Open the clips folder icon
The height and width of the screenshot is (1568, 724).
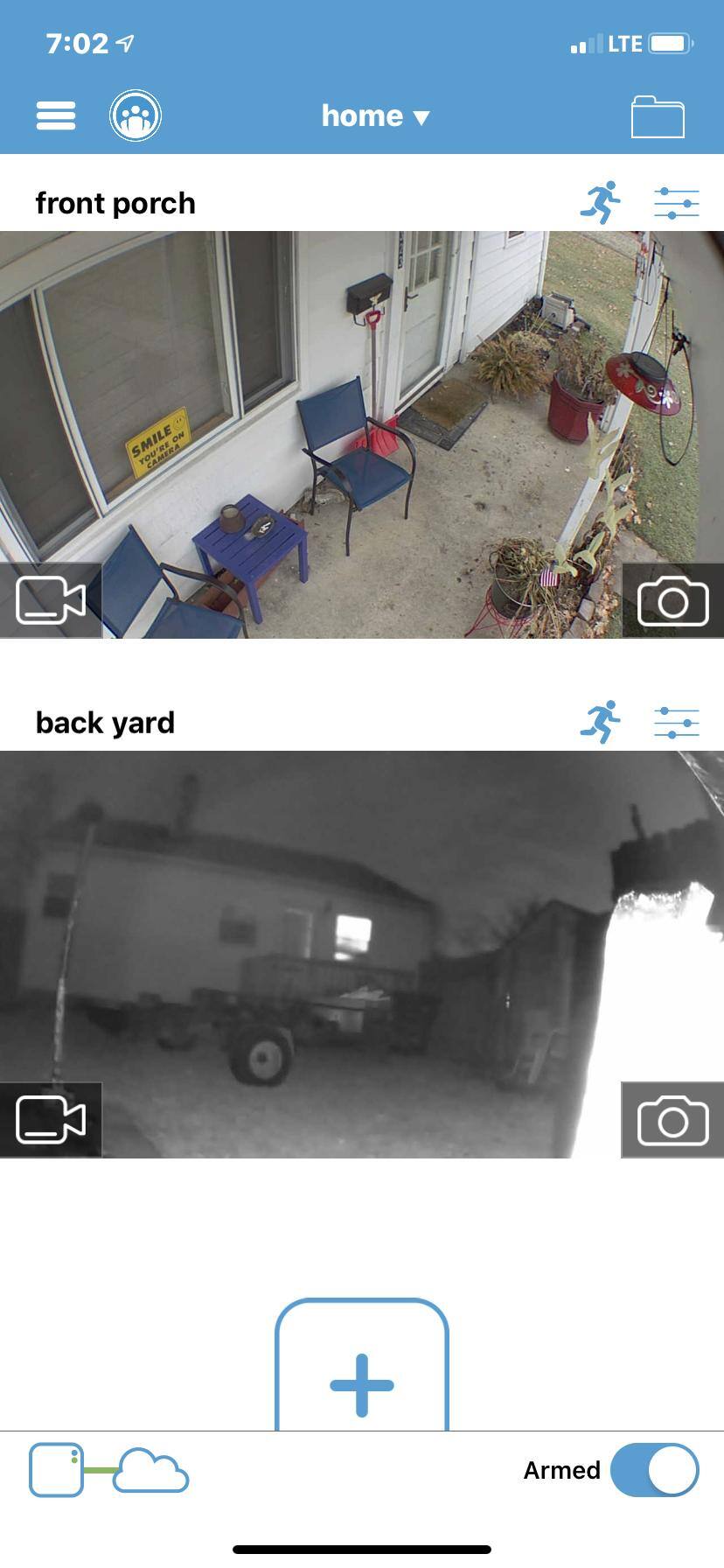tap(658, 117)
